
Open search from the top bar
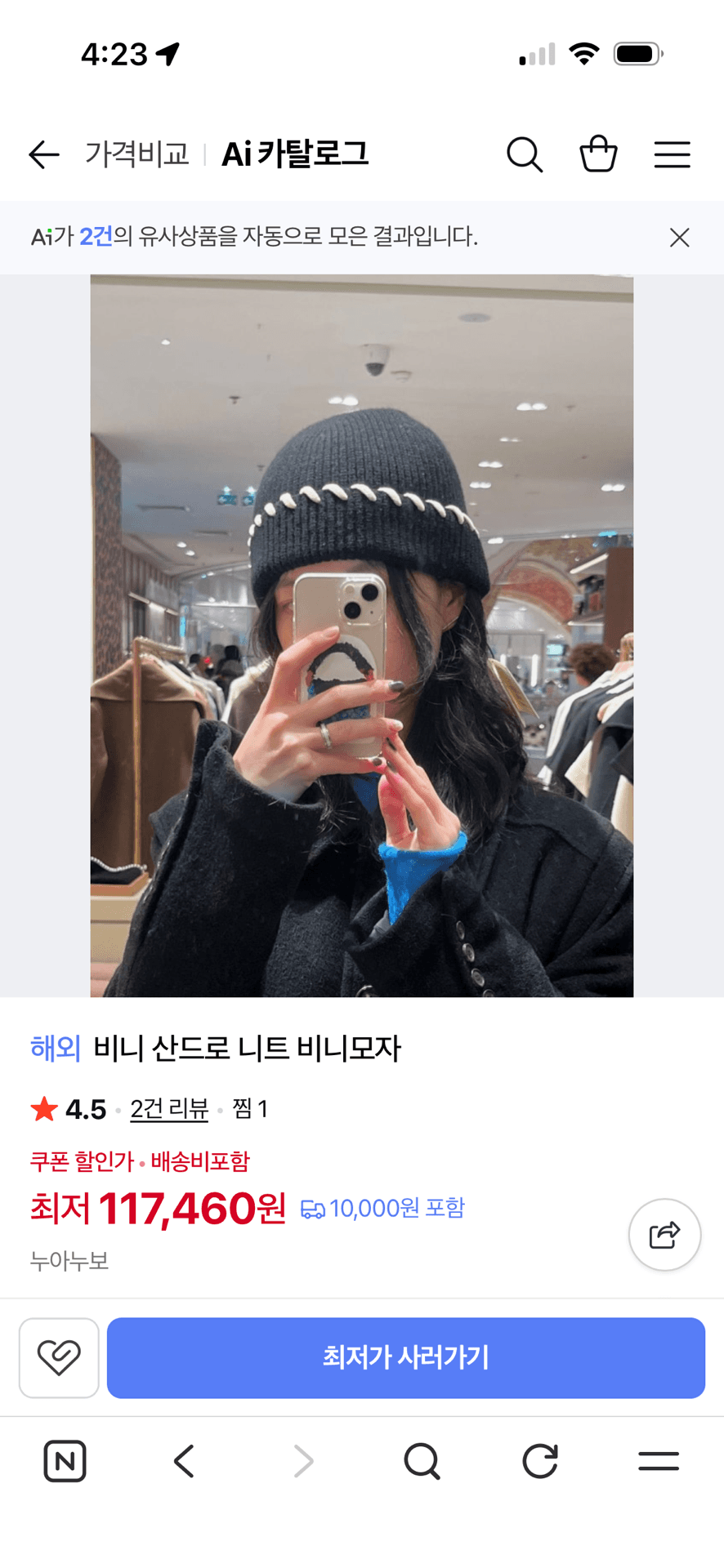(525, 154)
